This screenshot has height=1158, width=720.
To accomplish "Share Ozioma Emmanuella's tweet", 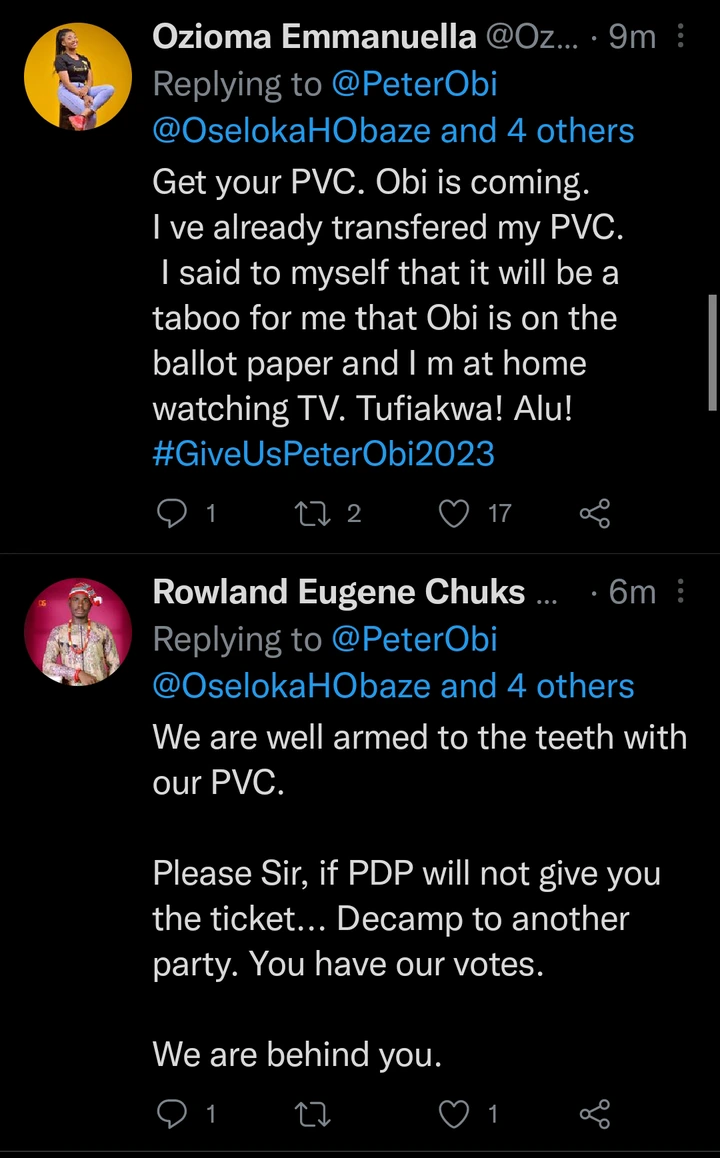I will (x=594, y=514).
